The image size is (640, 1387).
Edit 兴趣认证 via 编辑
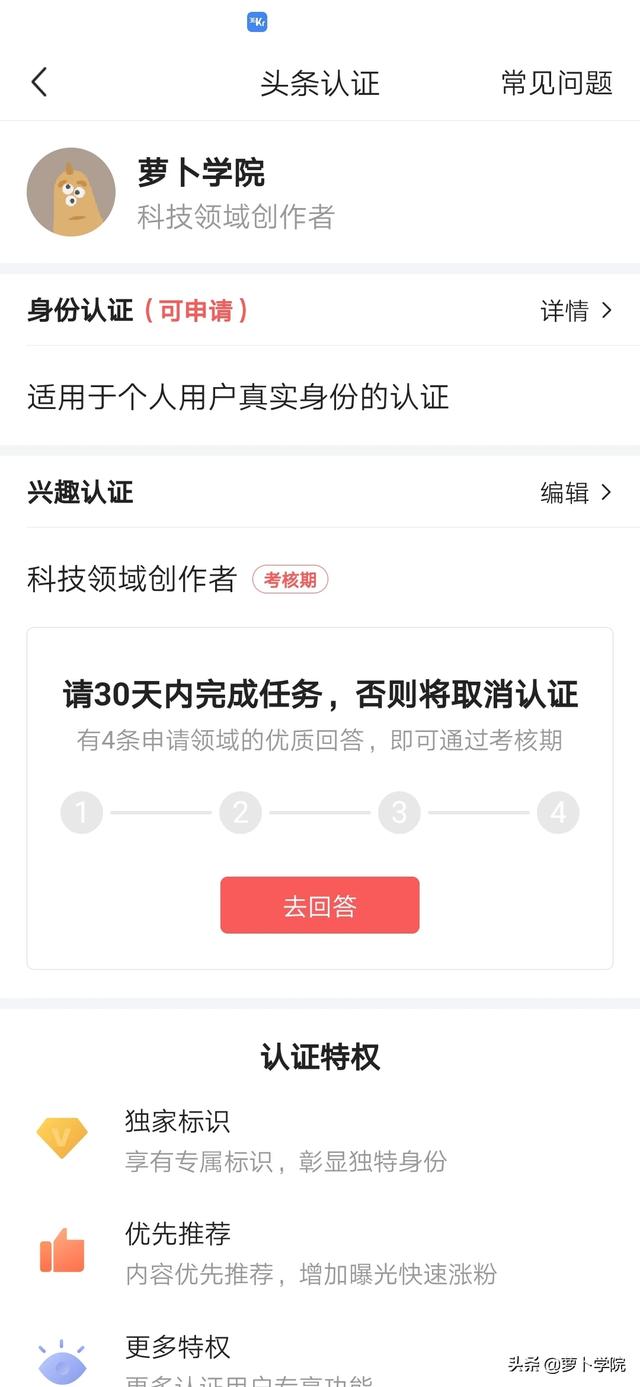(576, 492)
